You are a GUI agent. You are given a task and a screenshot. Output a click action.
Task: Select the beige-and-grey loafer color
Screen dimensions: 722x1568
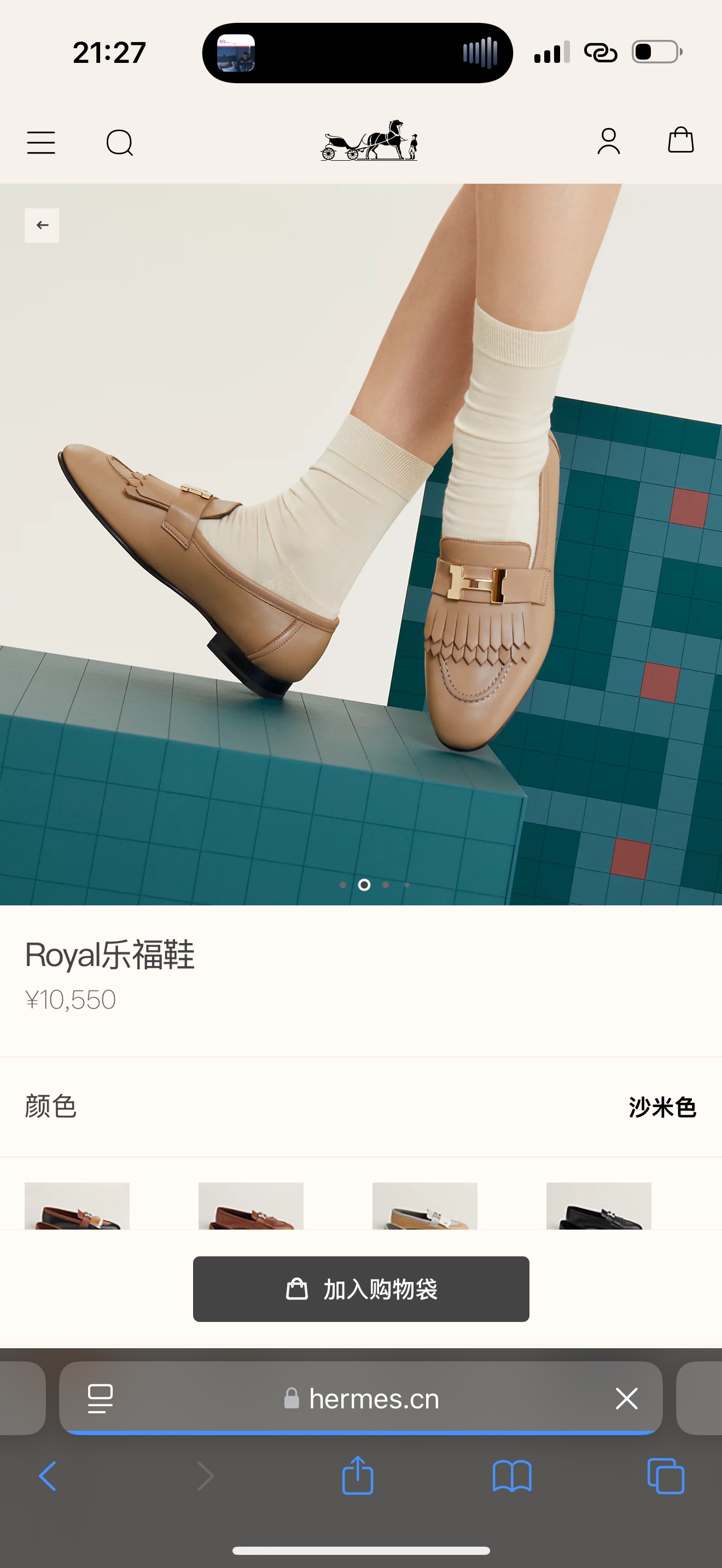[425, 1206]
